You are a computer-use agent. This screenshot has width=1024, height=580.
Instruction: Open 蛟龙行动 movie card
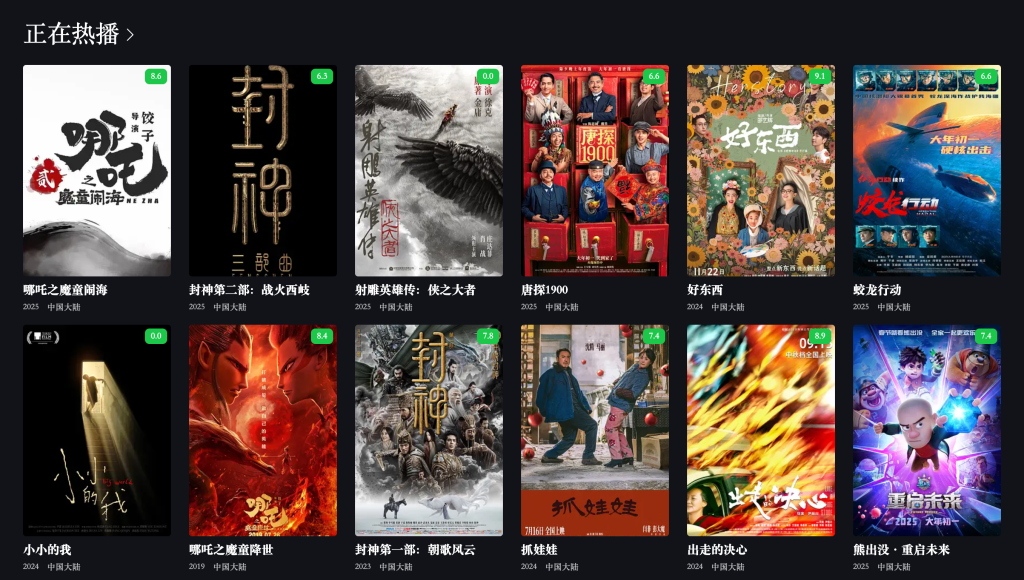click(x=927, y=171)
